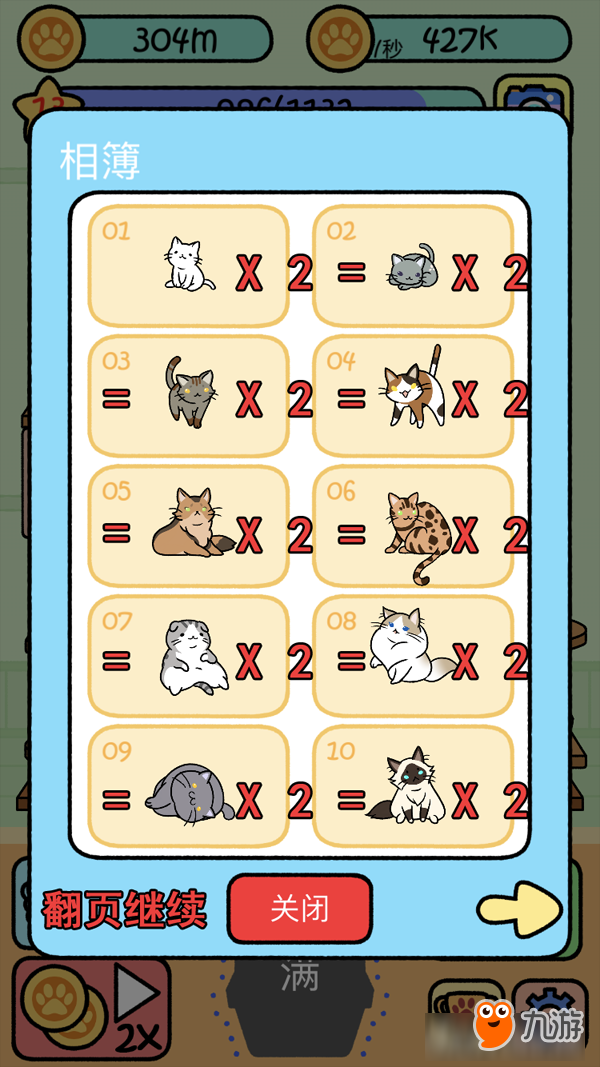Select cat card 10 siamese cat
The image size is (600, 1067).
point(412,786)
